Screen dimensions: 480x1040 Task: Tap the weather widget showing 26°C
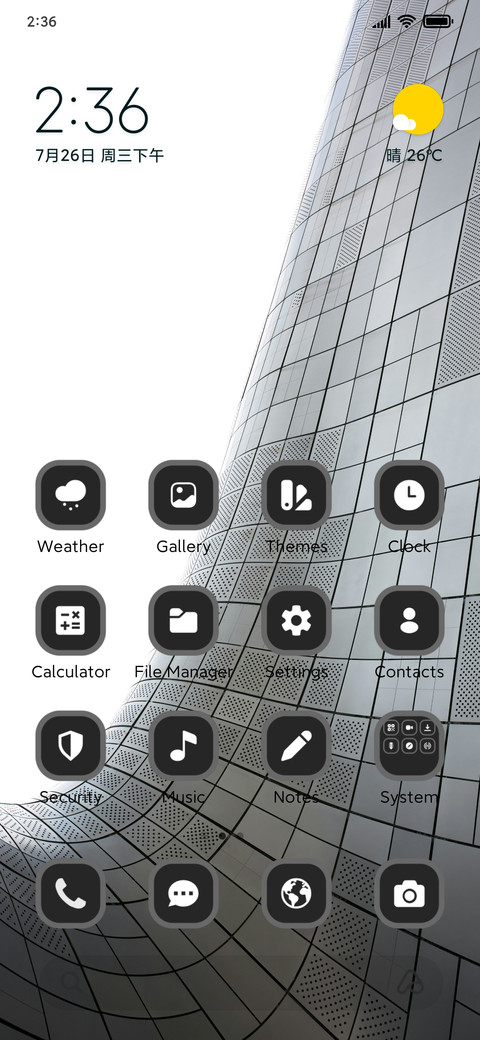pyautogui.click(x=416, y=125)
